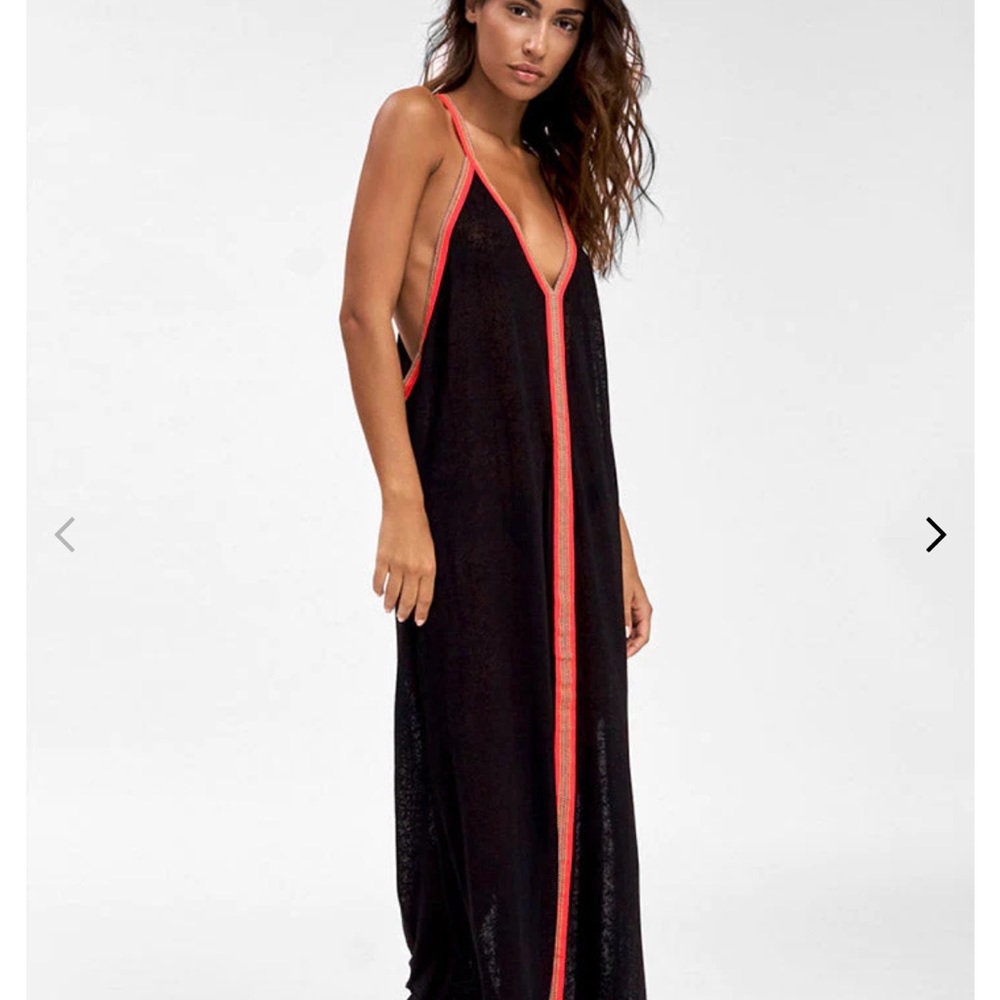Go back to the previous product photo
Viewport: 1000px width, 1000px height.
pos(65,534)
